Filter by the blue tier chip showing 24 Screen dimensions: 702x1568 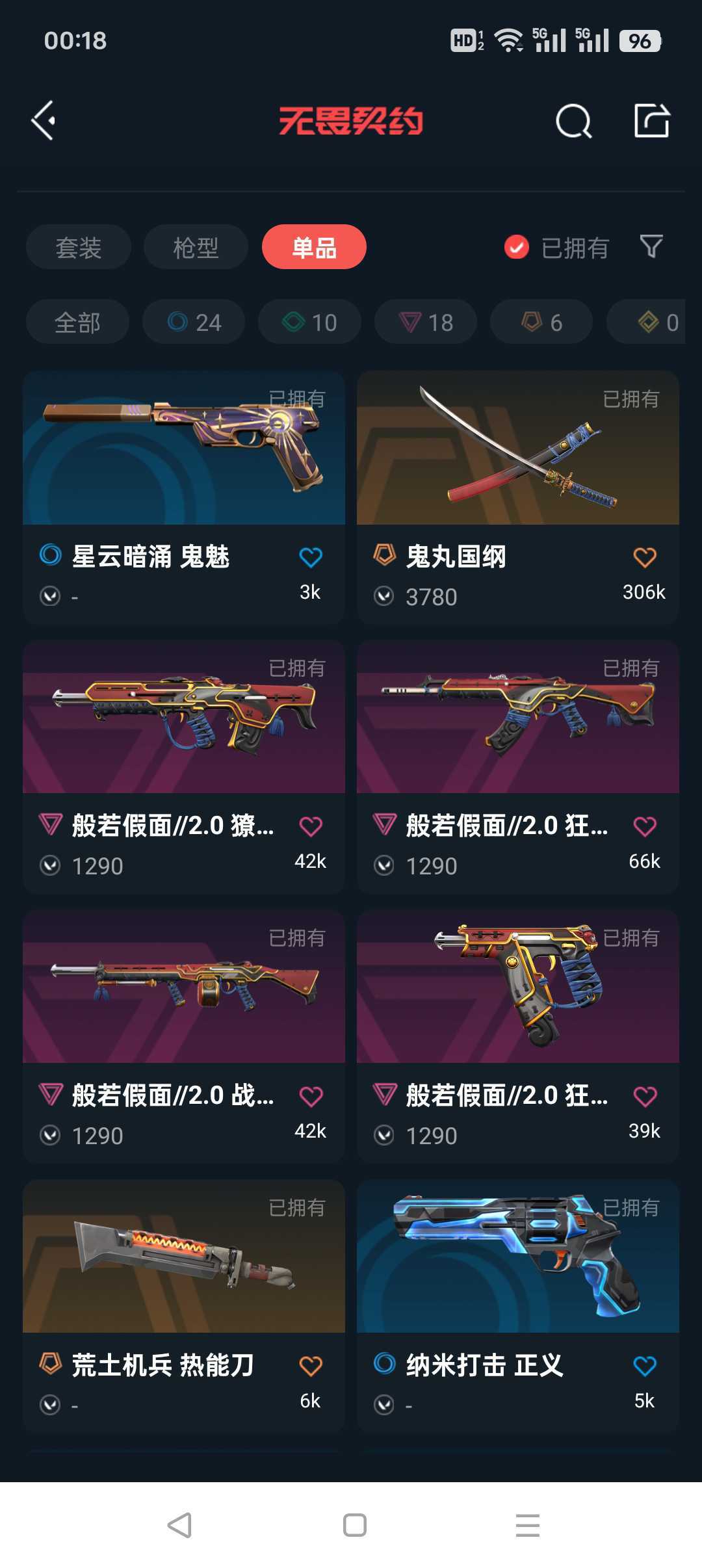coord(194,322)
